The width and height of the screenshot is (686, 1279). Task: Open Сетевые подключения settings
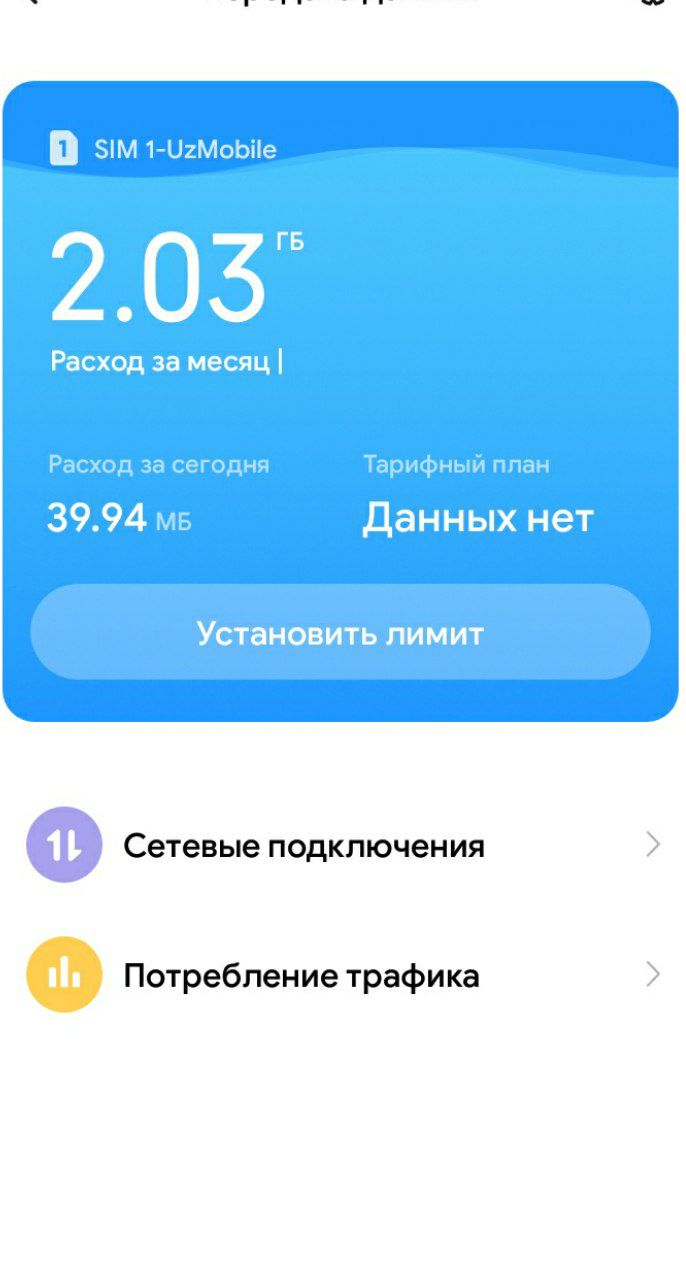pos(343,845)
